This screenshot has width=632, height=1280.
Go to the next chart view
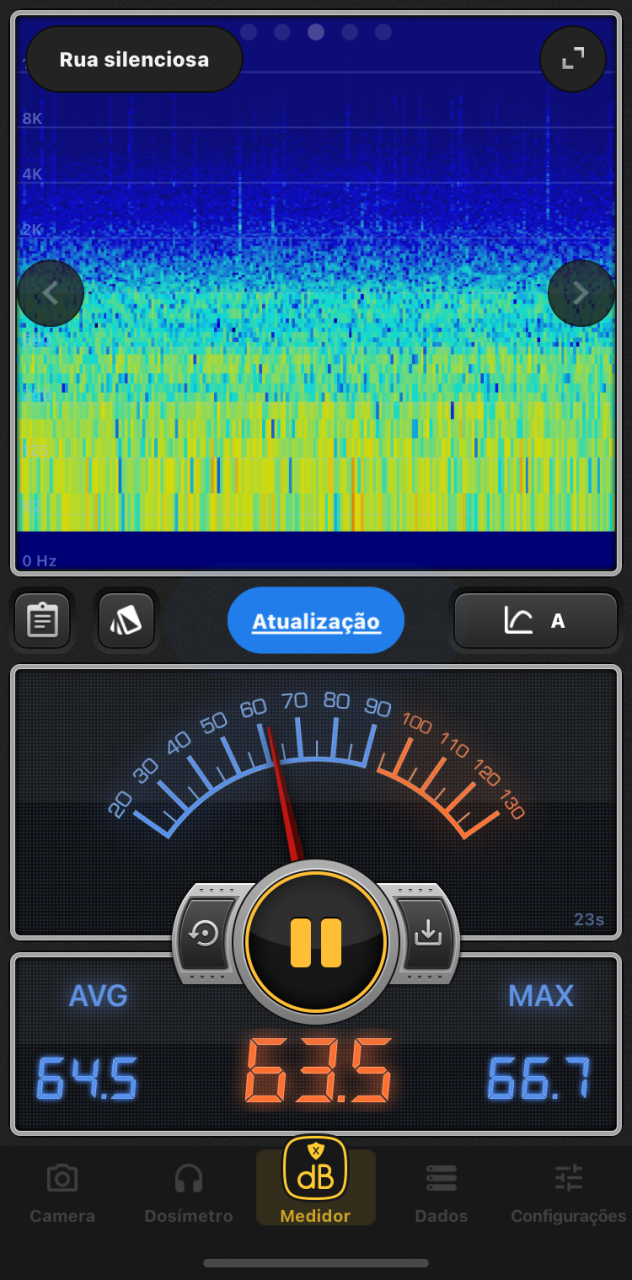[581, 293]
